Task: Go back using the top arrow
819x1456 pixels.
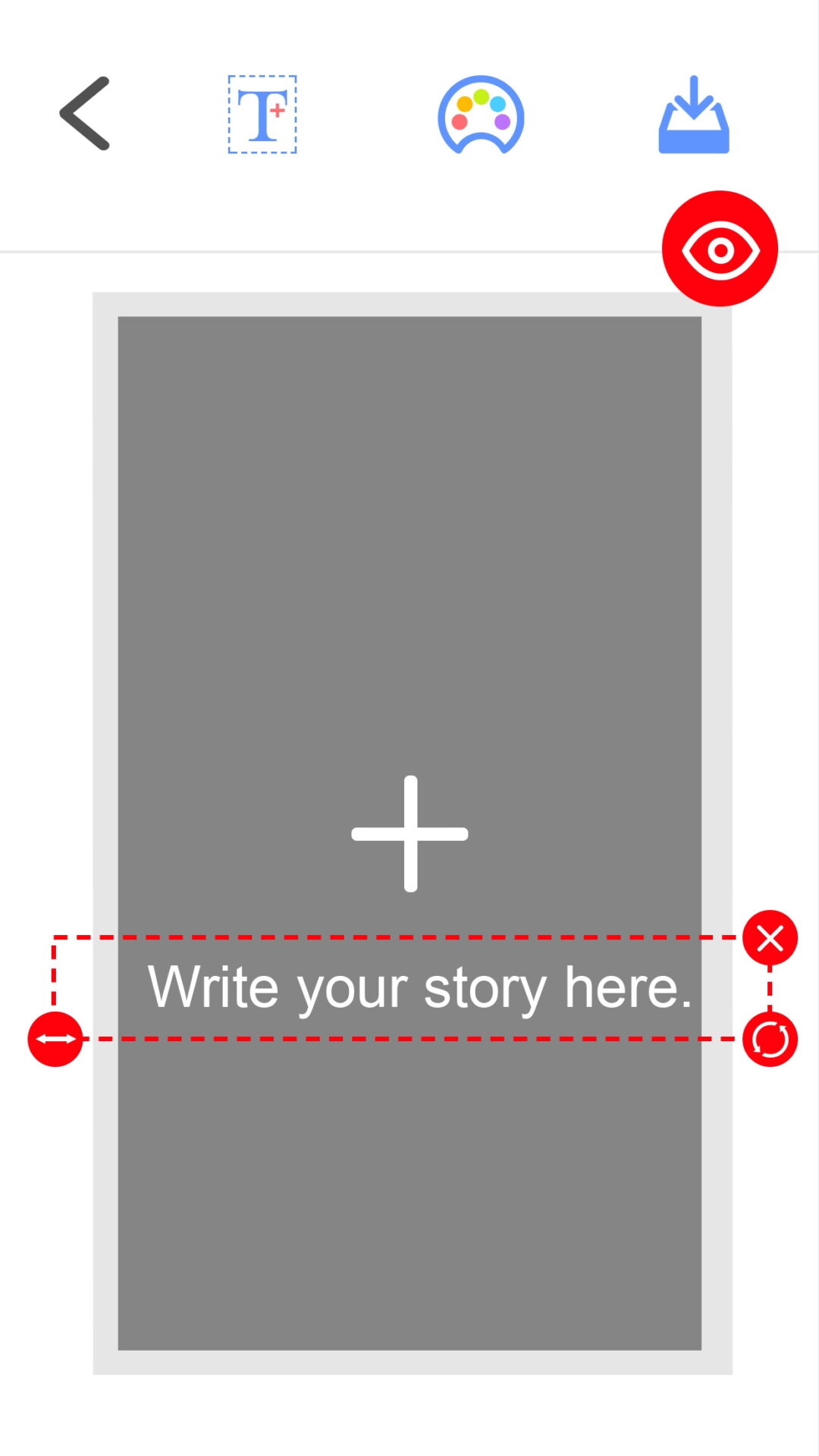Action: tap(85, 114)
